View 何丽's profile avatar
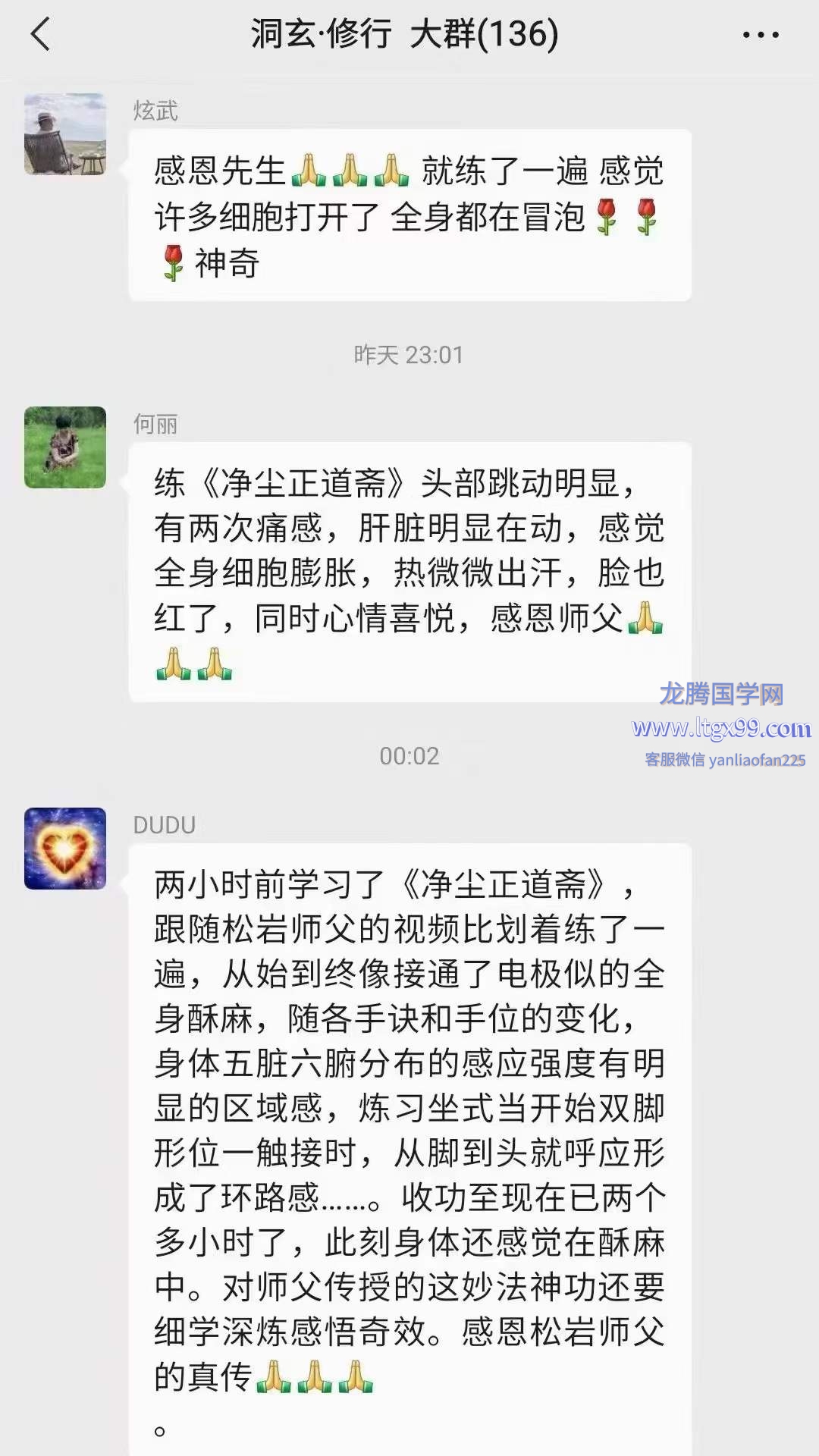 click(x=65, y=447)
